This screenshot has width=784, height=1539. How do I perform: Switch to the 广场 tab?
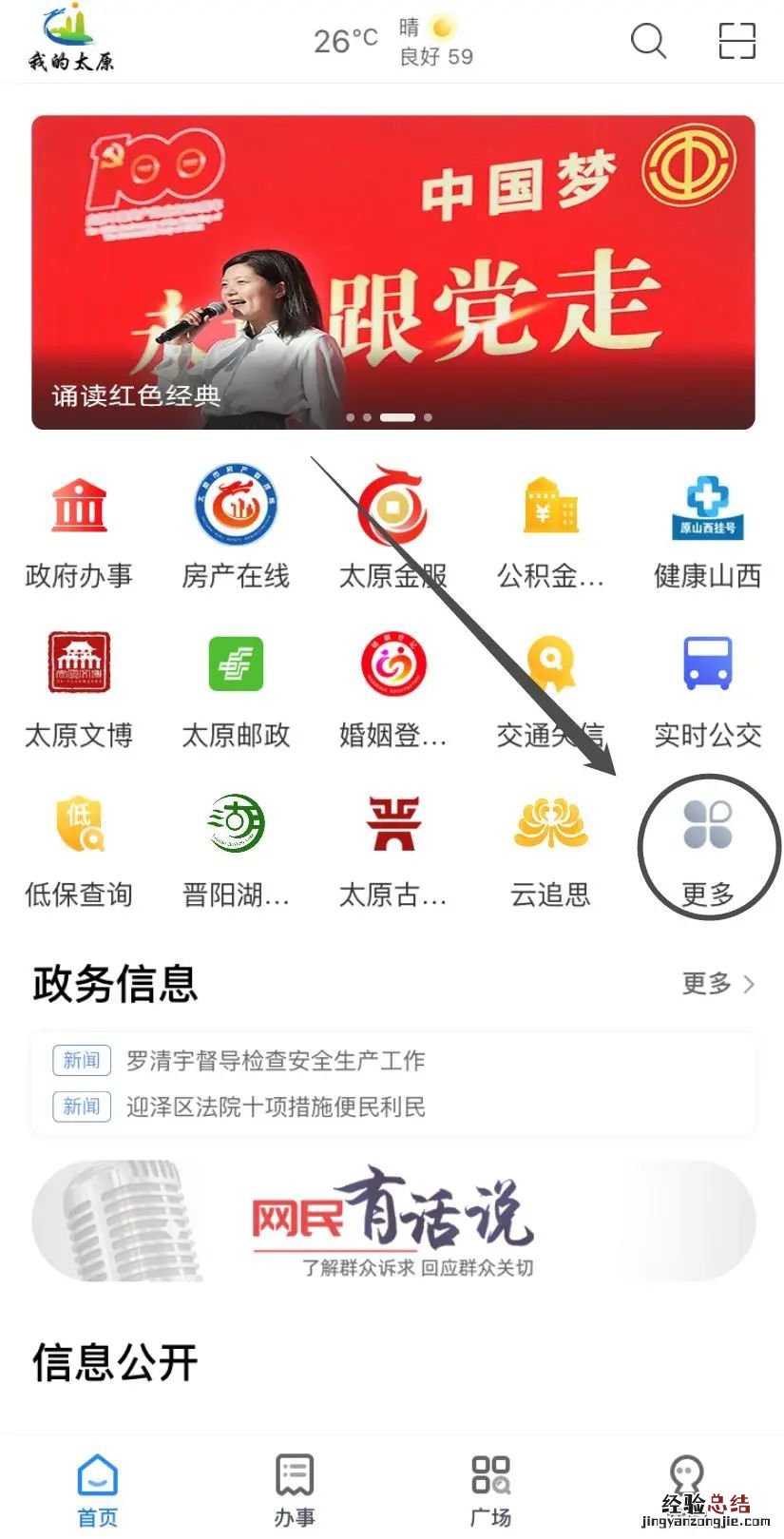(490, 1489)
